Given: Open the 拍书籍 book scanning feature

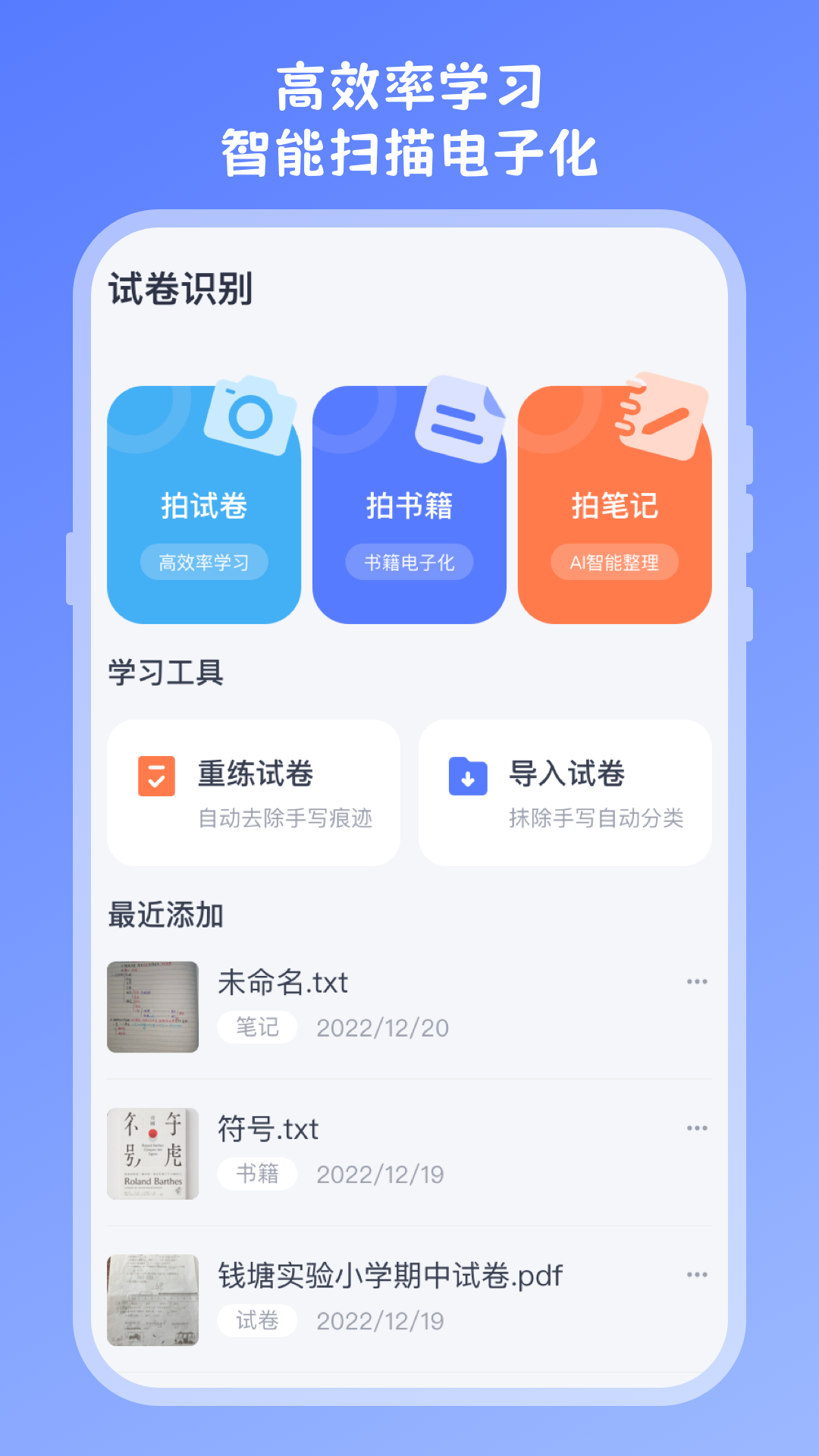Looking at the screenshot, I should (x=409, y=507).
